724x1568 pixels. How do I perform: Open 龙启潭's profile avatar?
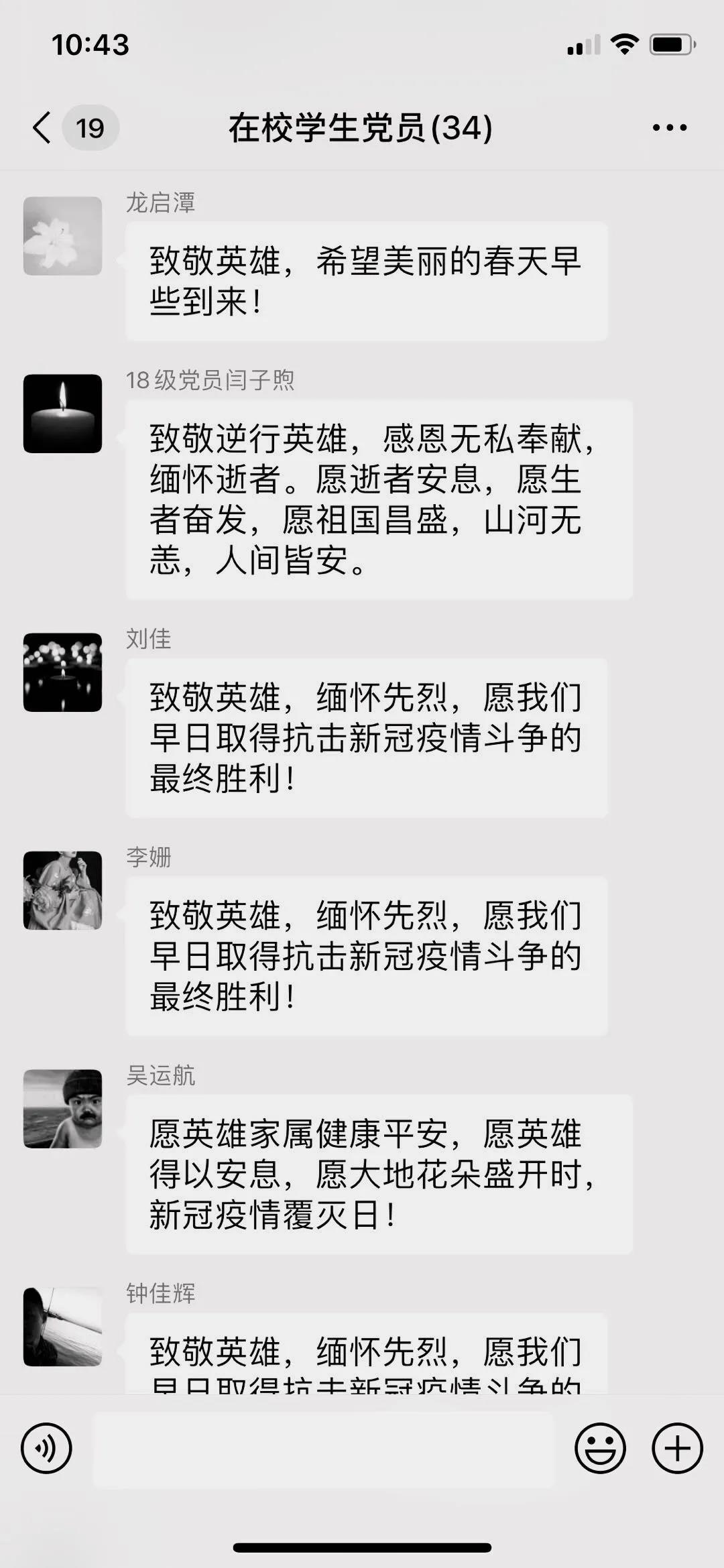pos(62,236)
